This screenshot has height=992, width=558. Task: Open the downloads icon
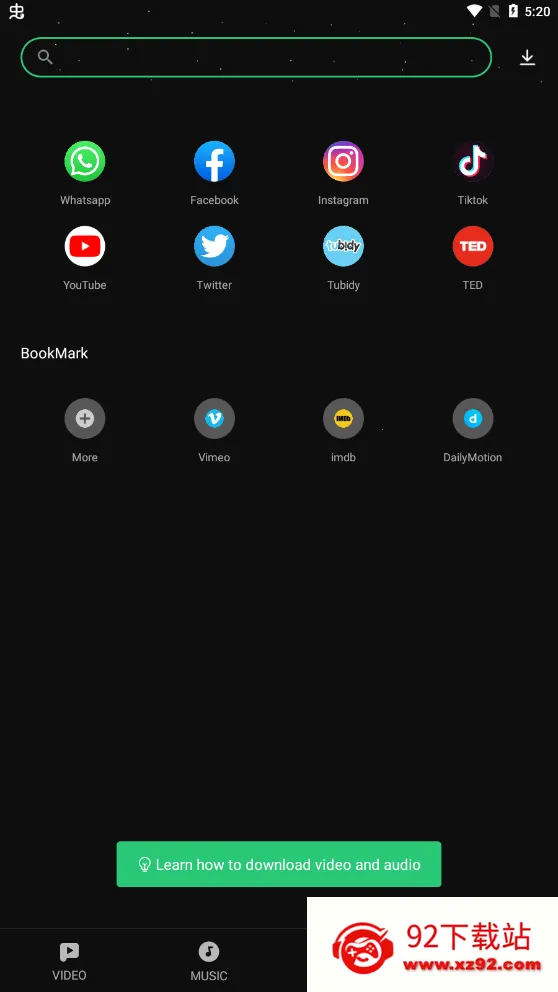tap(527, 58)
